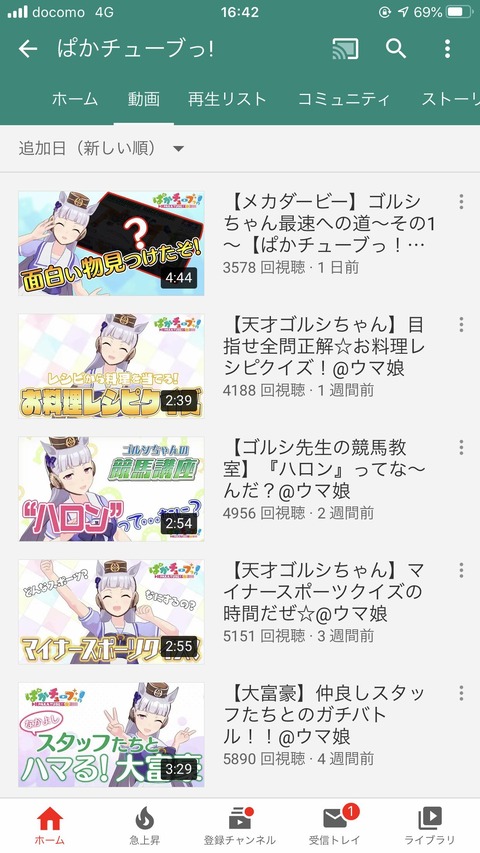This screenshot has width=480, height=853.
Task: Play the マイナースポーツクイズ video
Action: (111, 612)
